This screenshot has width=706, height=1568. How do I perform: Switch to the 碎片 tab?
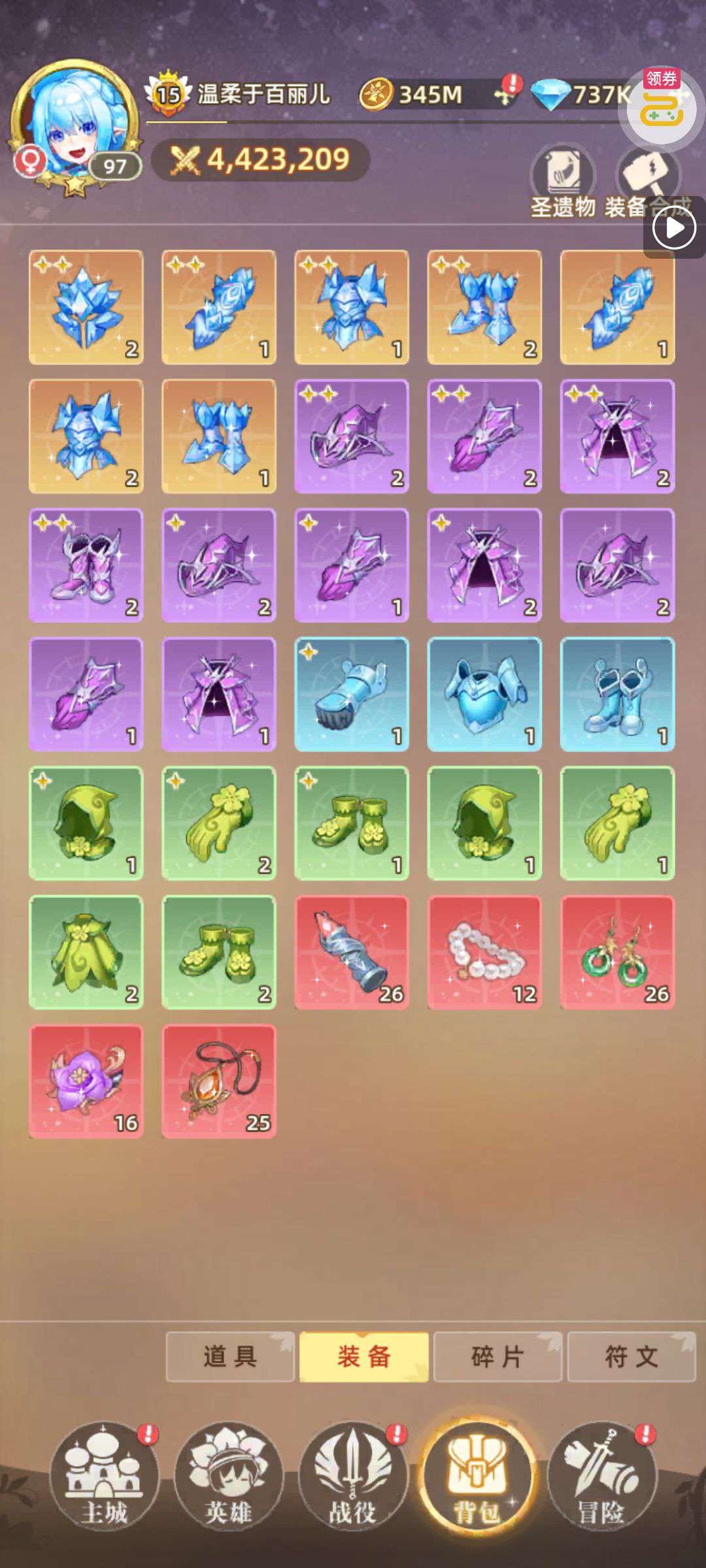tap(498, 1357)
